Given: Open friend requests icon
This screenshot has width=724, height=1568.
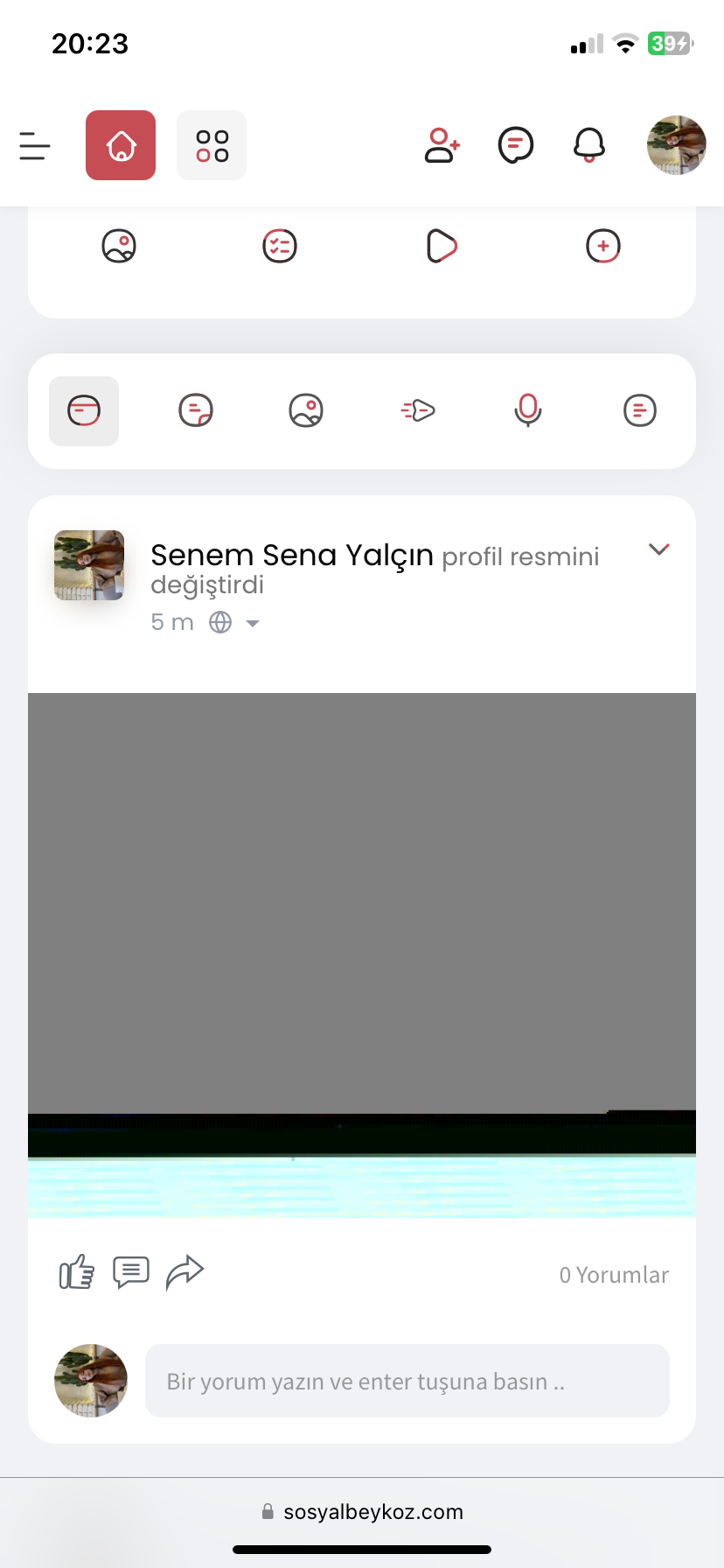Looking at the screenshot, I should point(442,145).
